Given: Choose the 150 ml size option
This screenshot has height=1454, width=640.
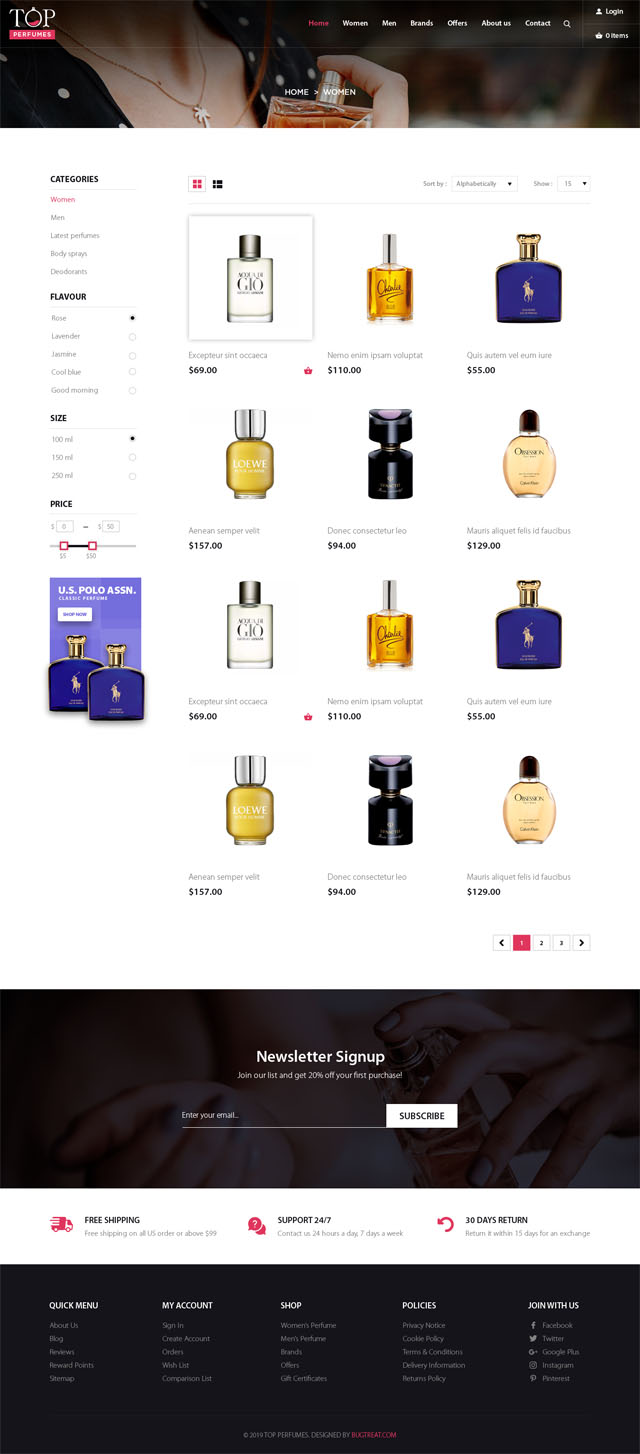Looking at the screenshot, I should point(132,457).
